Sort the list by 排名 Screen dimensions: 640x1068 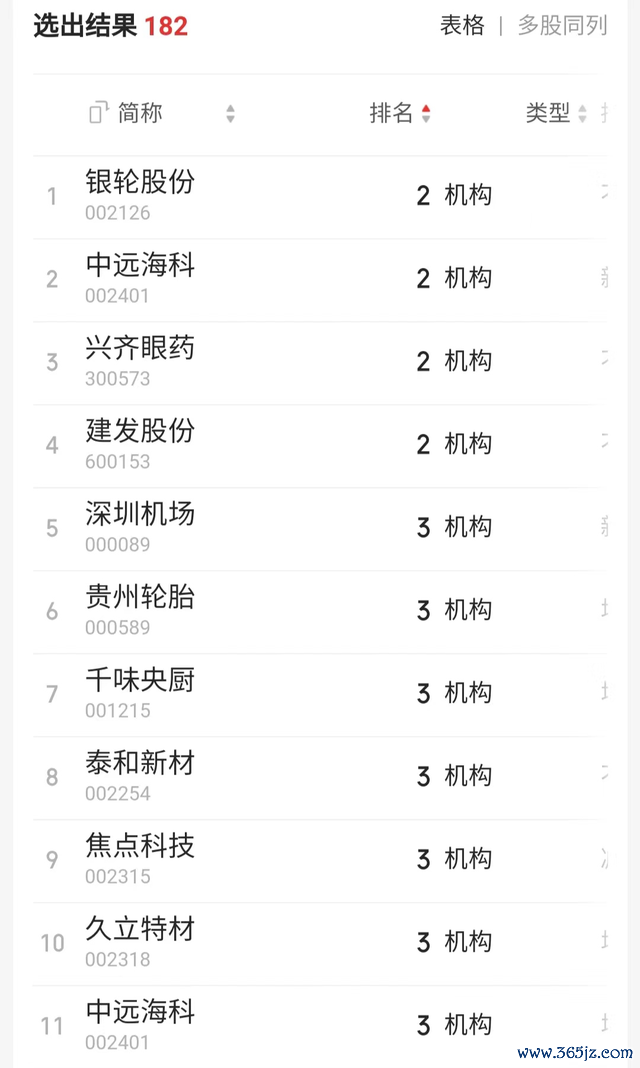tap(400, 113)
